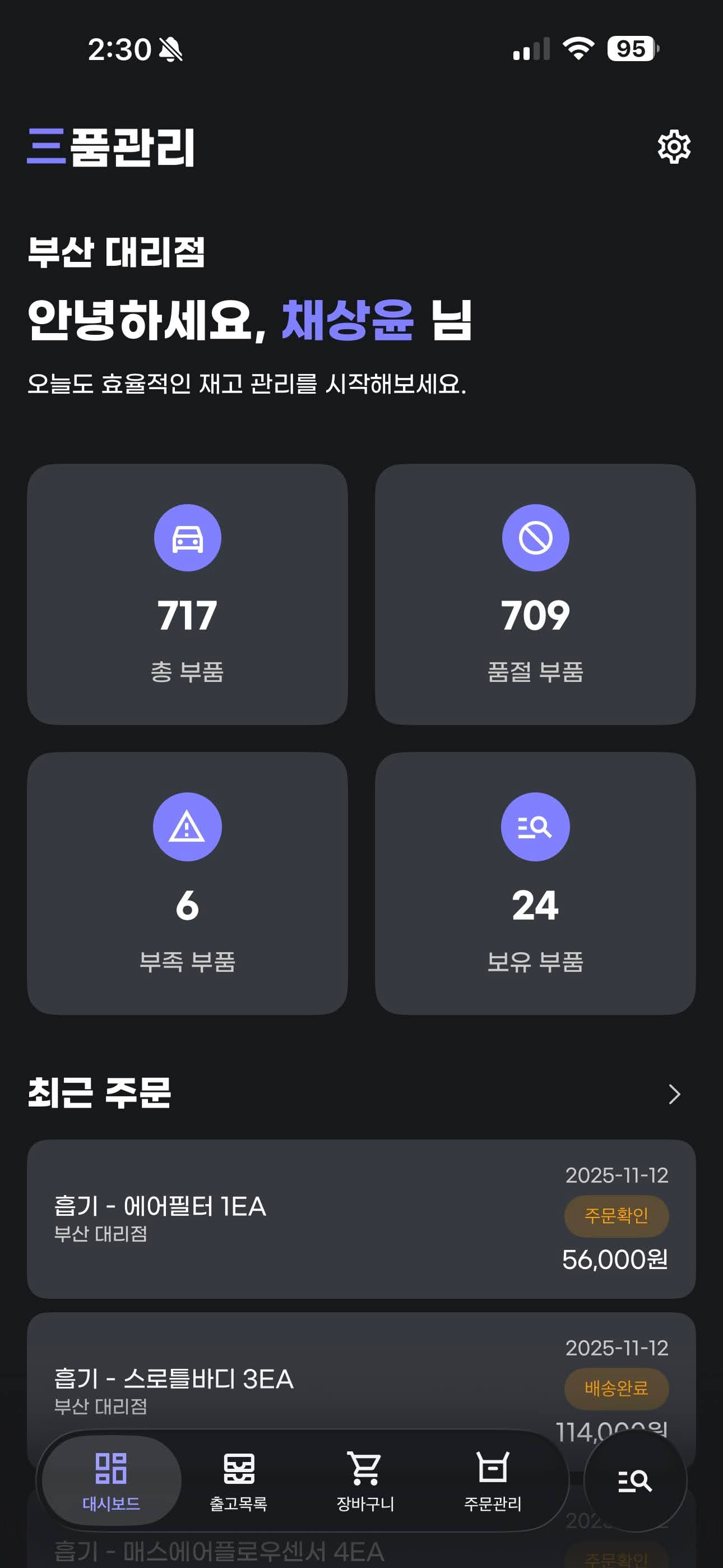Tap the warning triangle icon on 부족 부품 card
723x1568 pixels.
click(x=187, y=827)
